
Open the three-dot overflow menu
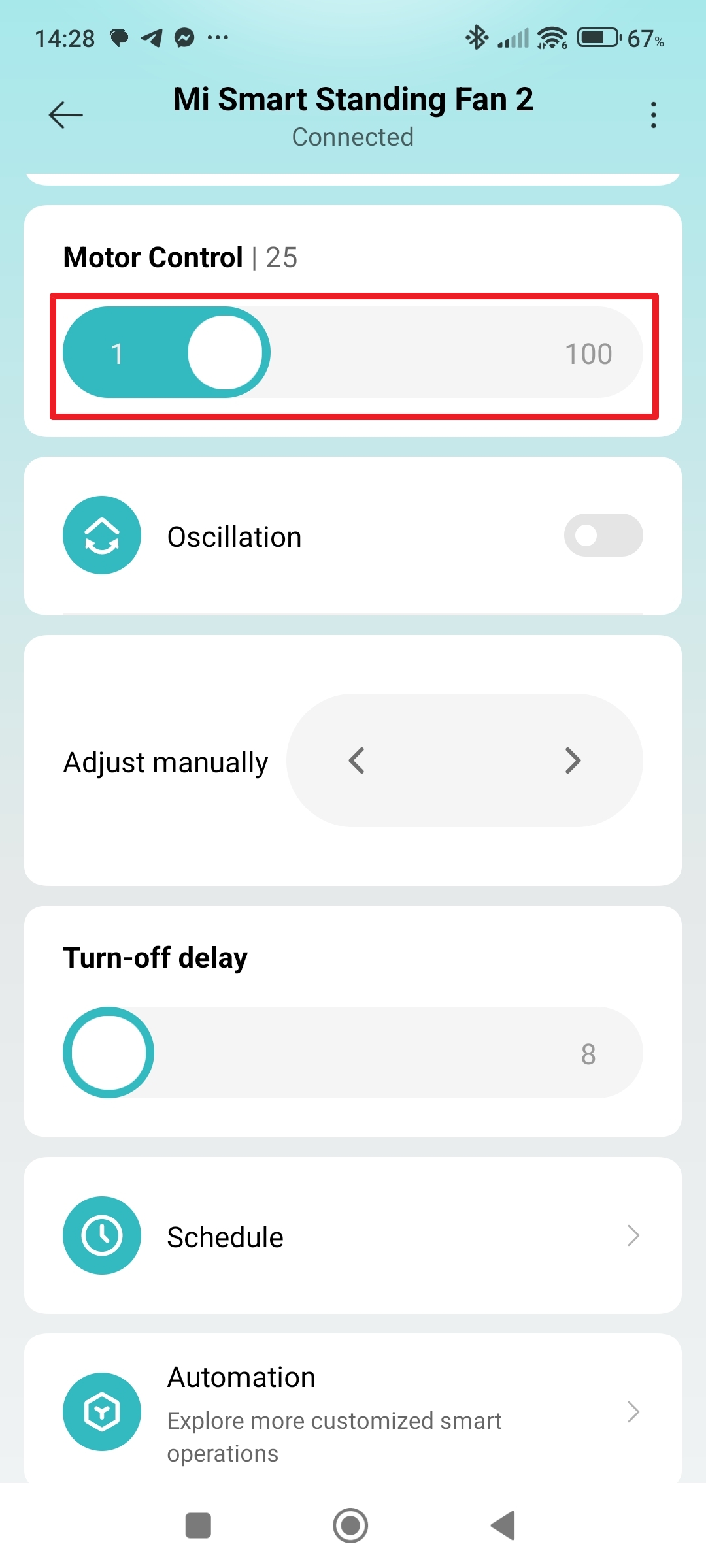click(x=653, y=115)
